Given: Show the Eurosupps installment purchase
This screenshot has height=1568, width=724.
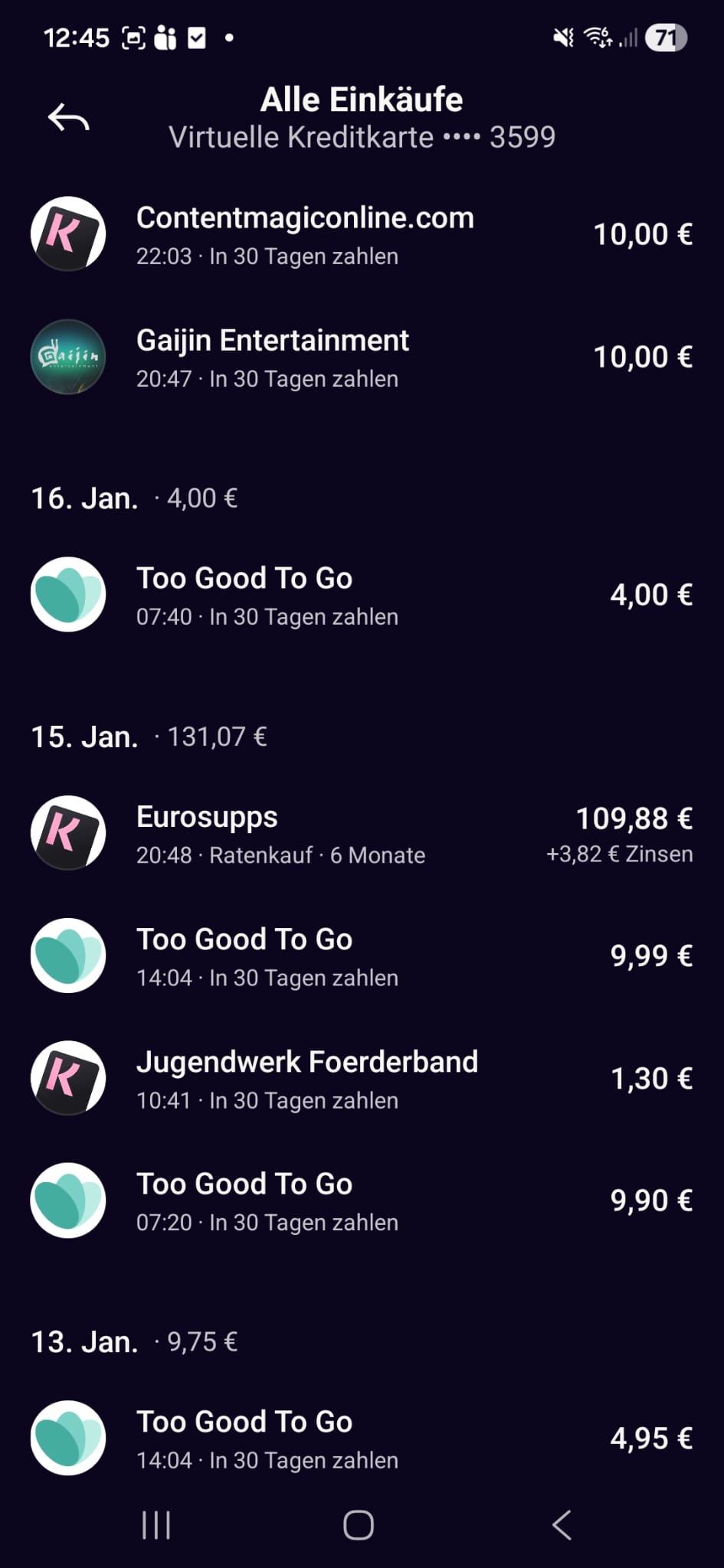Looking at the screenshot, I should [362, 834].
